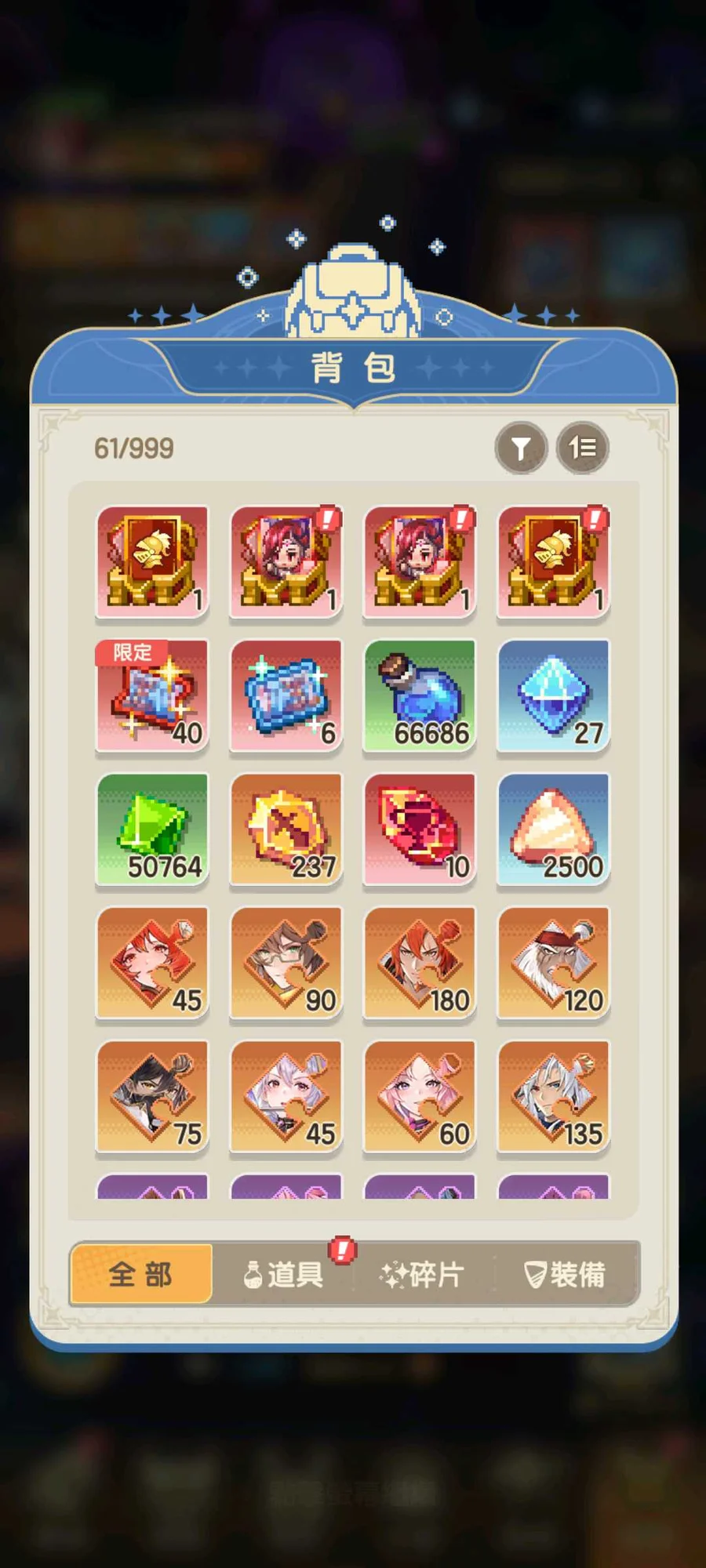
Task: Select the red ruby item with 10
Action: tap(420, 829)
